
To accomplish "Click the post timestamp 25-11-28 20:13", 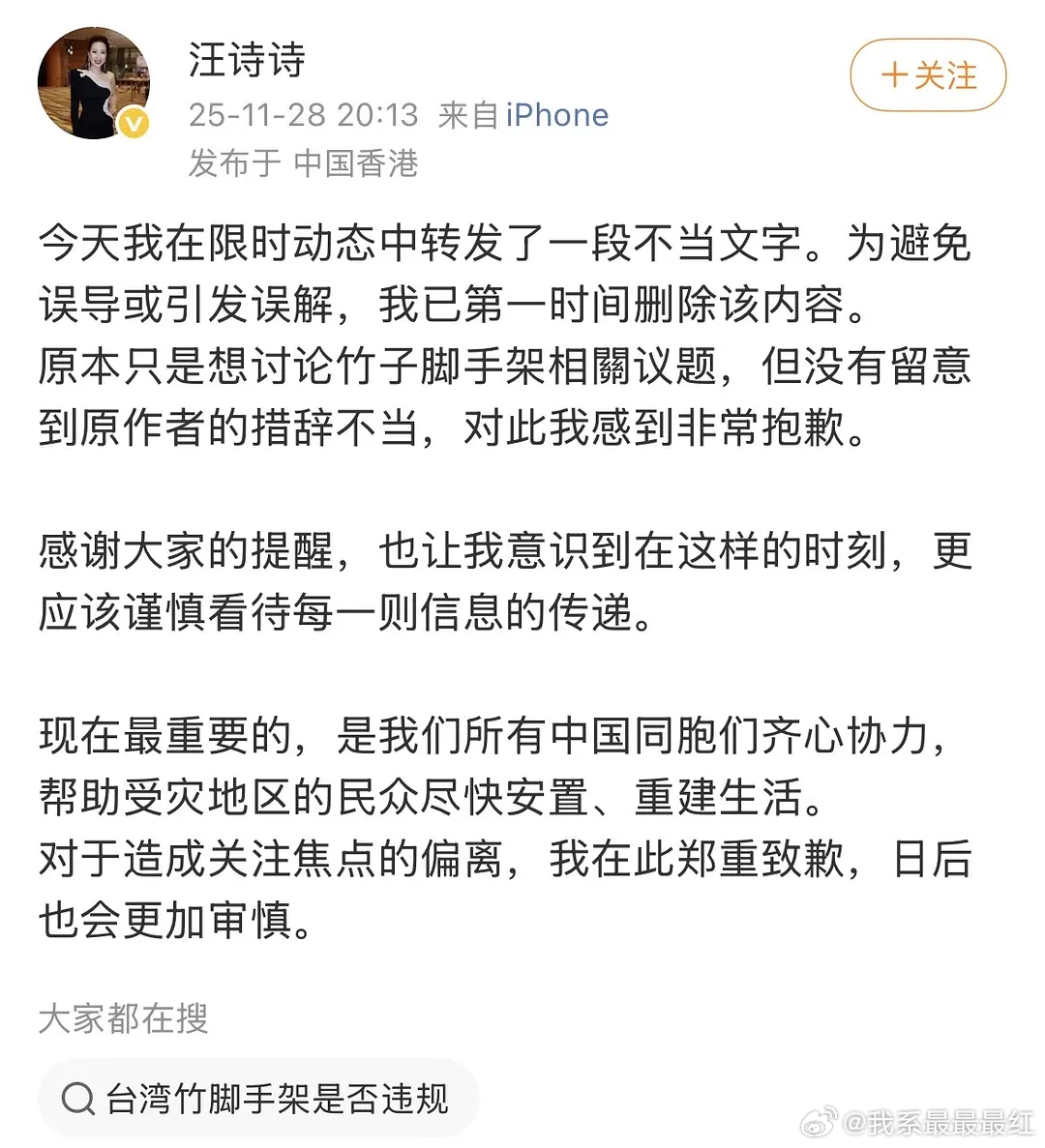I will 301,114.
